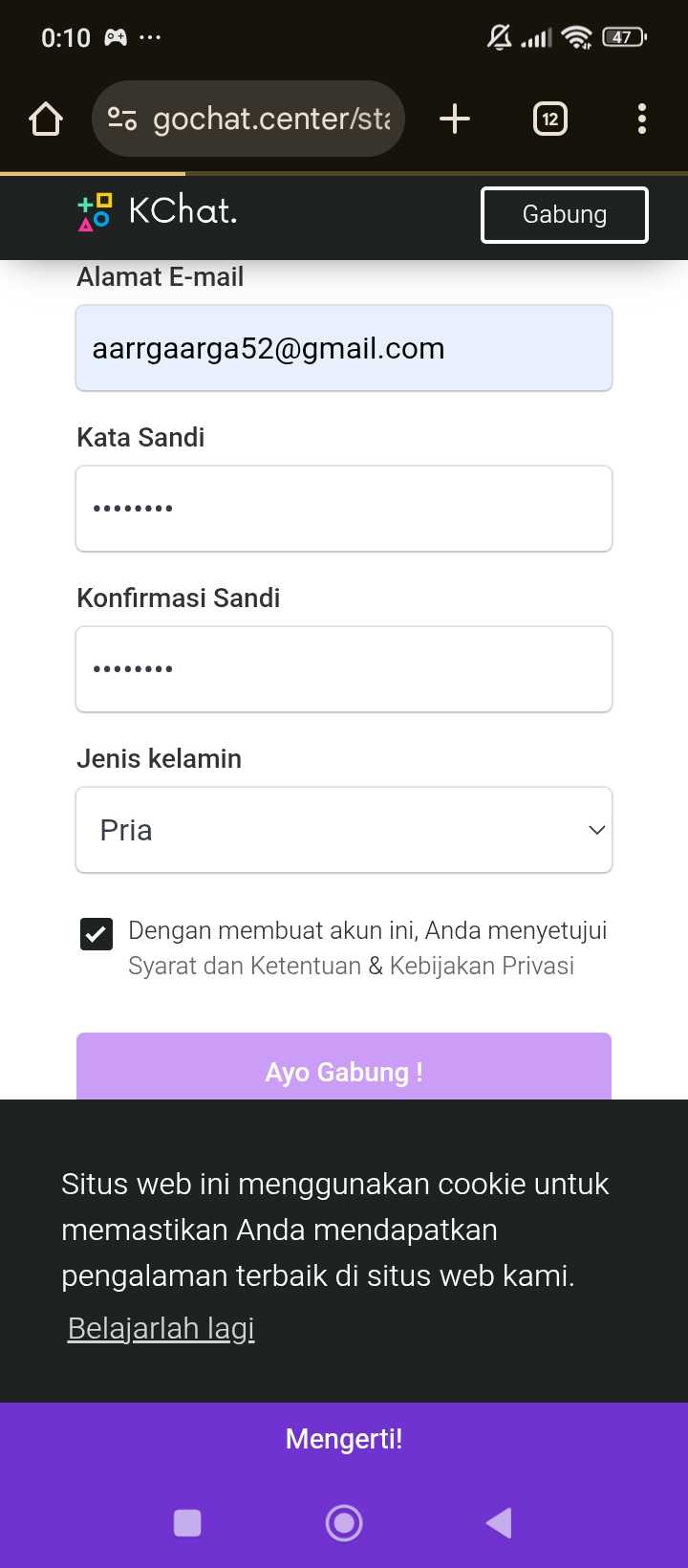Open recent apps with the square button

point(187,1523)
